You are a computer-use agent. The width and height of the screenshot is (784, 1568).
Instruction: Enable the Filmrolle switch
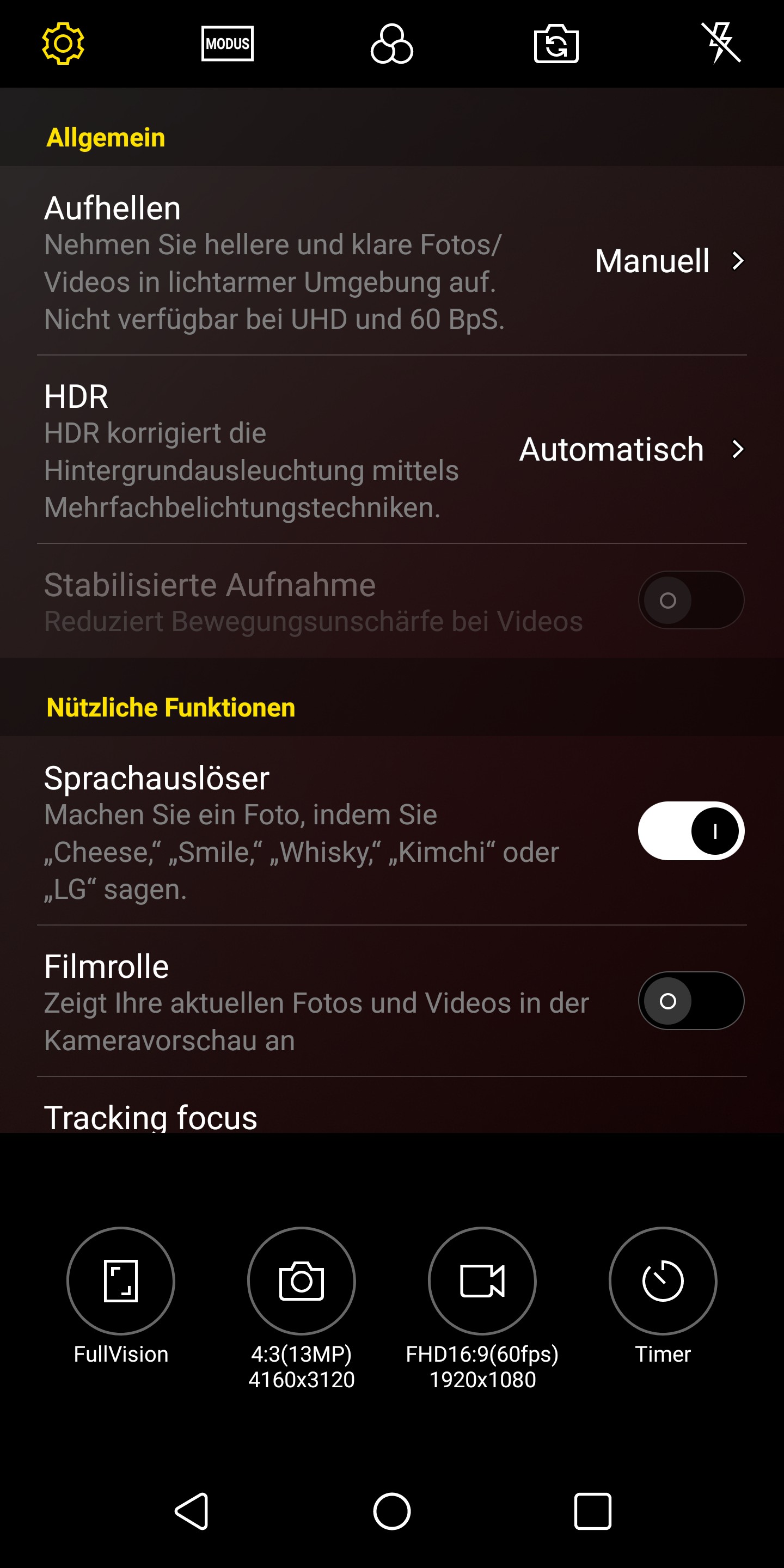tap(691, 1001)
